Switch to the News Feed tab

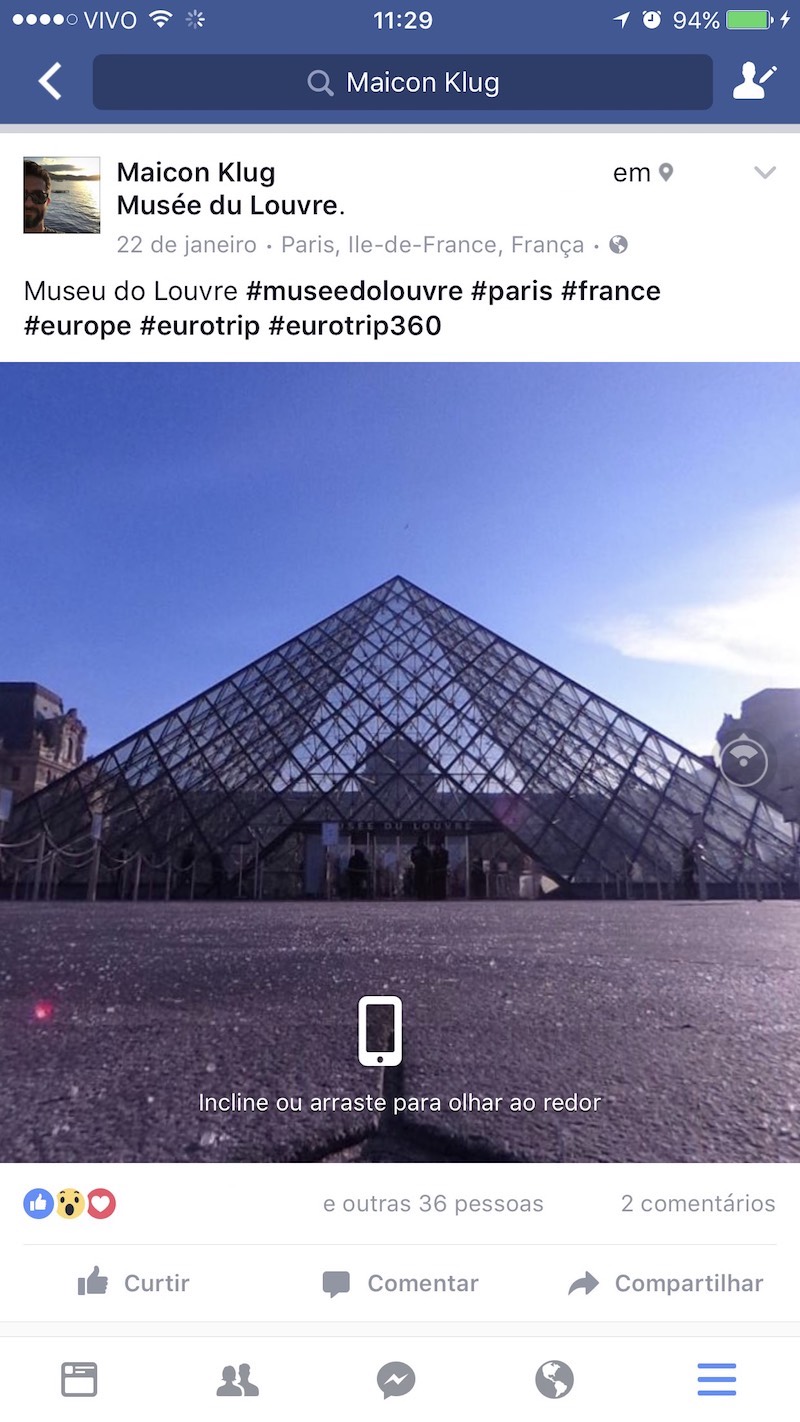coord(80,1380)
